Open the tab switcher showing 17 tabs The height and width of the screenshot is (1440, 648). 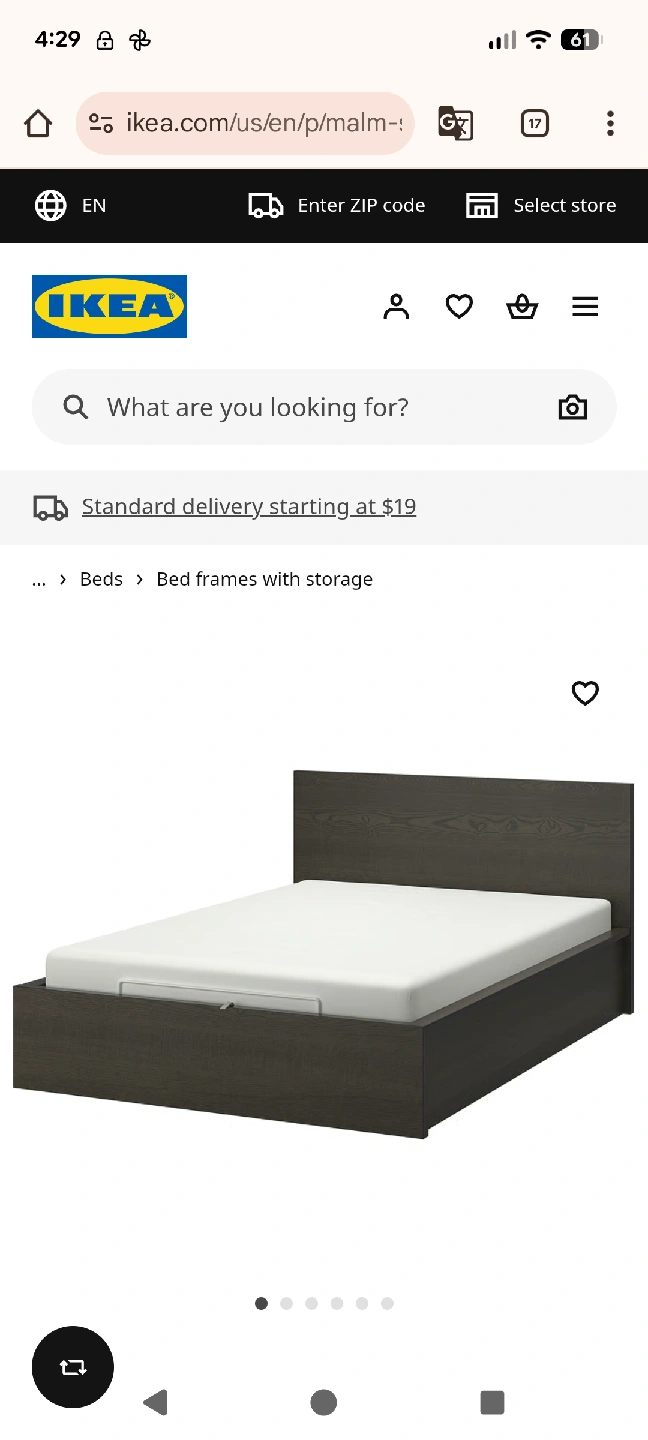pyautogui.click(x=535, y=124)
